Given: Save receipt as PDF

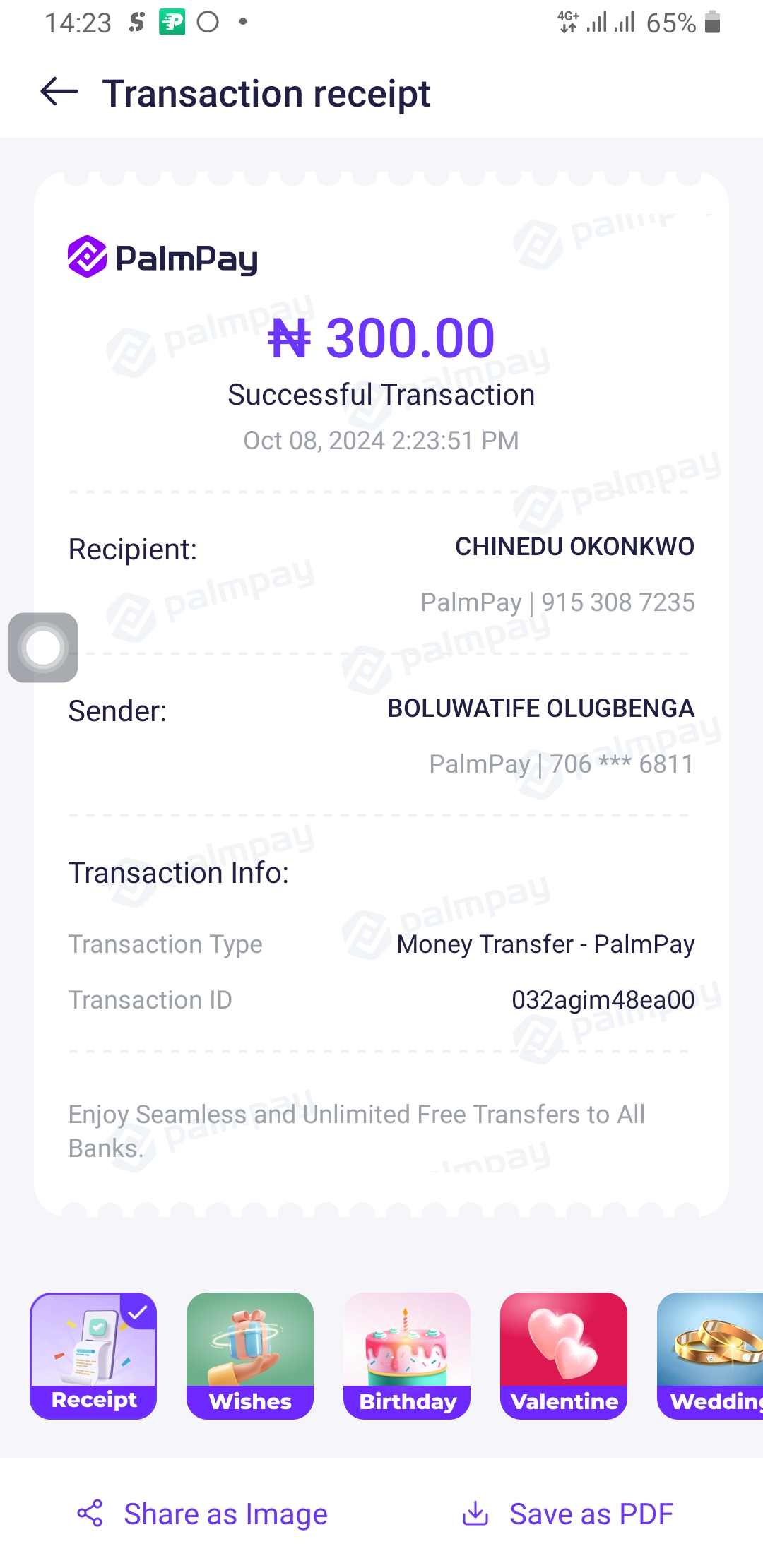Looking at the screenshot, I should pos(569,1514).
